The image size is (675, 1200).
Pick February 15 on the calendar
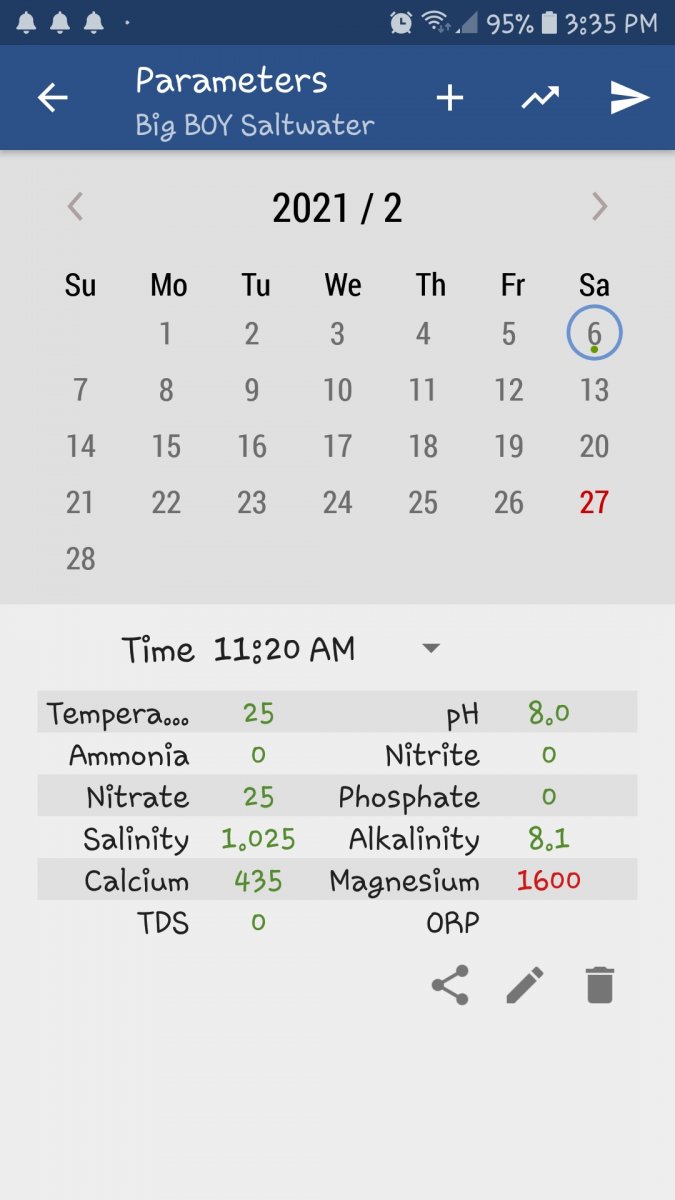pyautogui.click(x=166, y=446)
